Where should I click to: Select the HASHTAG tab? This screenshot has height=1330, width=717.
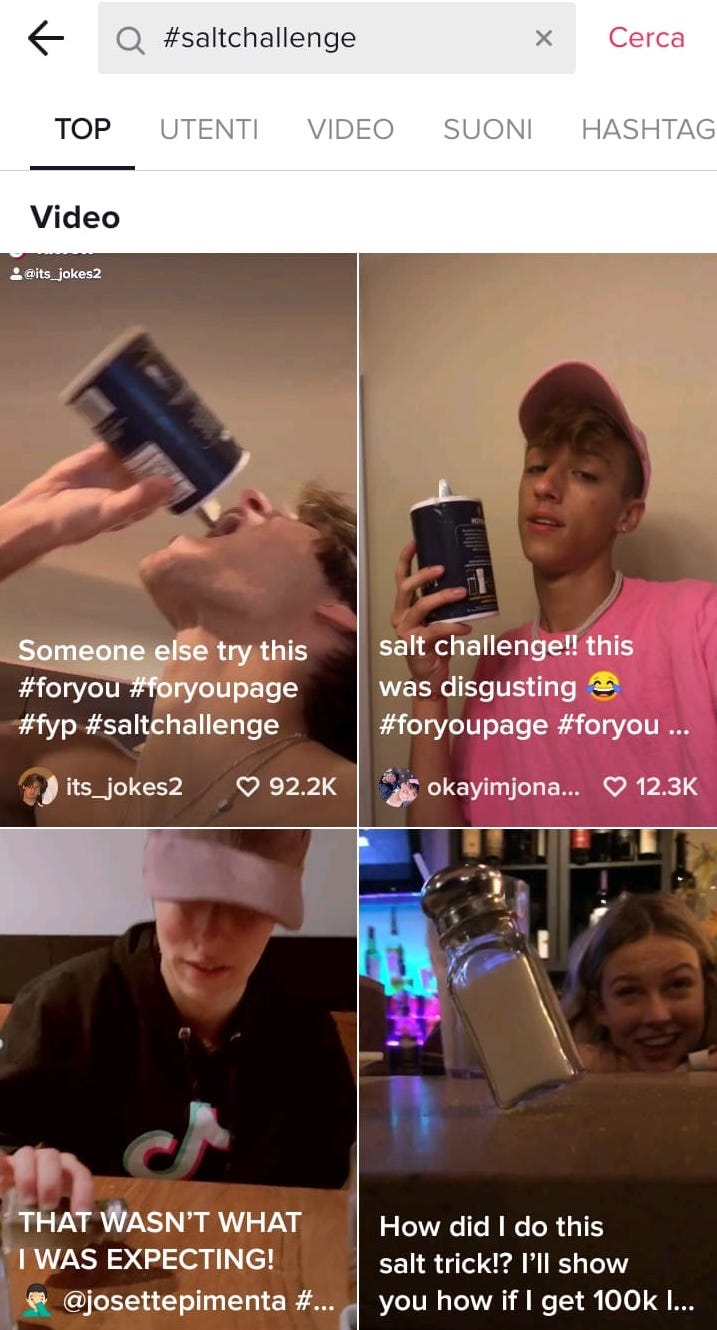pyautogui.click(x=647, y=129)
